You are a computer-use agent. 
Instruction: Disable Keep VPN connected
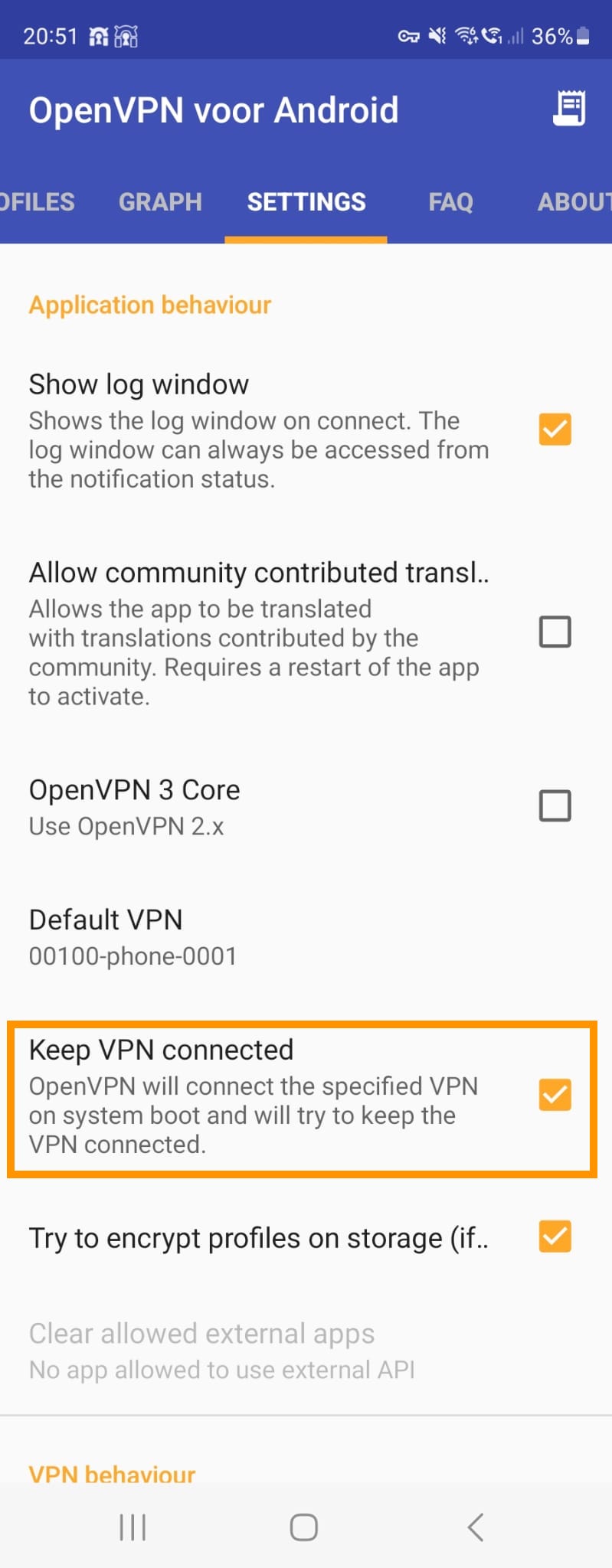(x=555, y=1095)
